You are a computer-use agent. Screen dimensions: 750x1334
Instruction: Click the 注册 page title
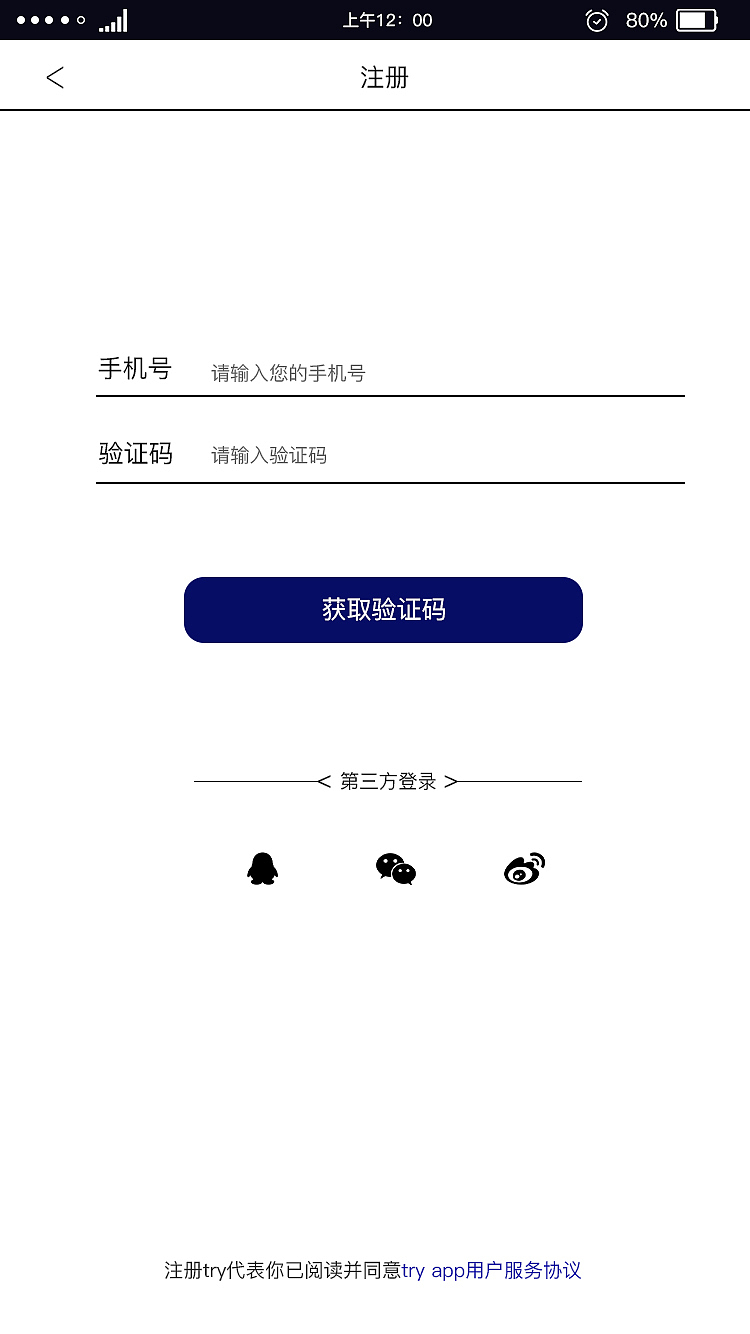tap(386, 77)
